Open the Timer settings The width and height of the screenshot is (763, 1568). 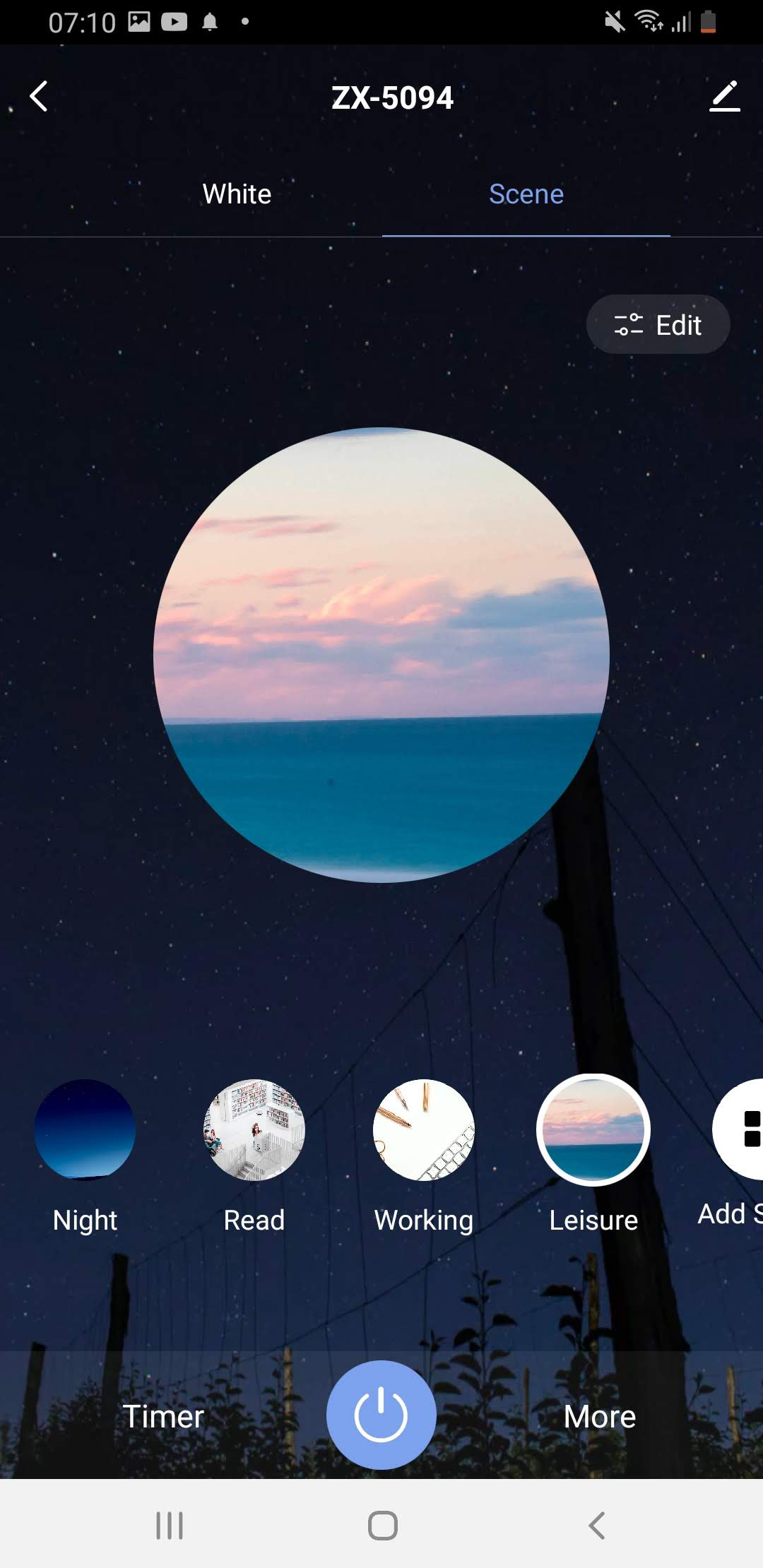pyautogui.click(x=163, y=1416)
